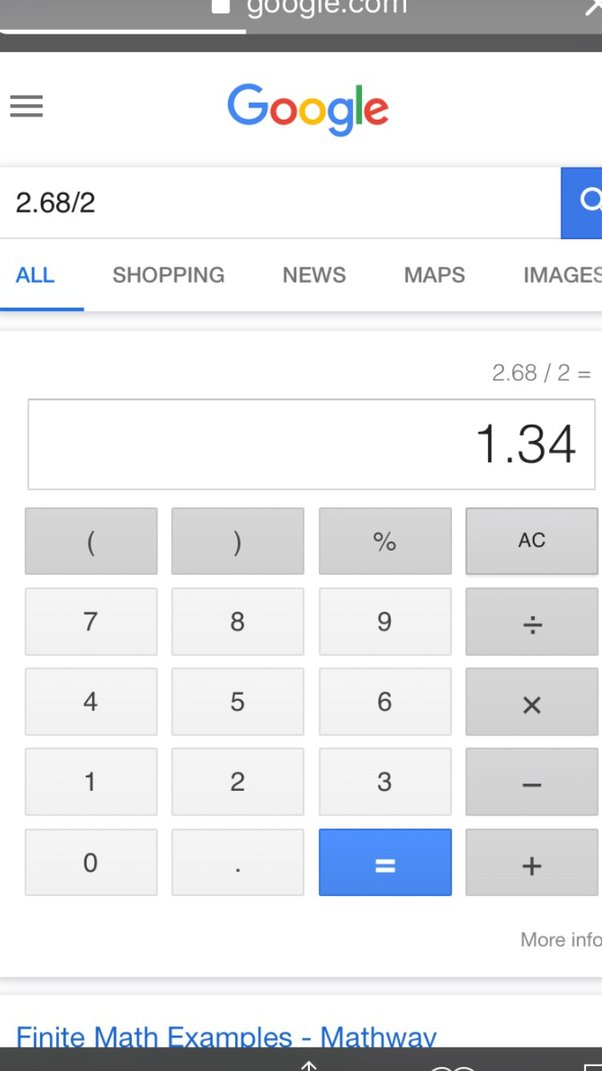Hit the blue equals key
Image resolution: width=602 pixels, height=1071 pixels.
385,863
